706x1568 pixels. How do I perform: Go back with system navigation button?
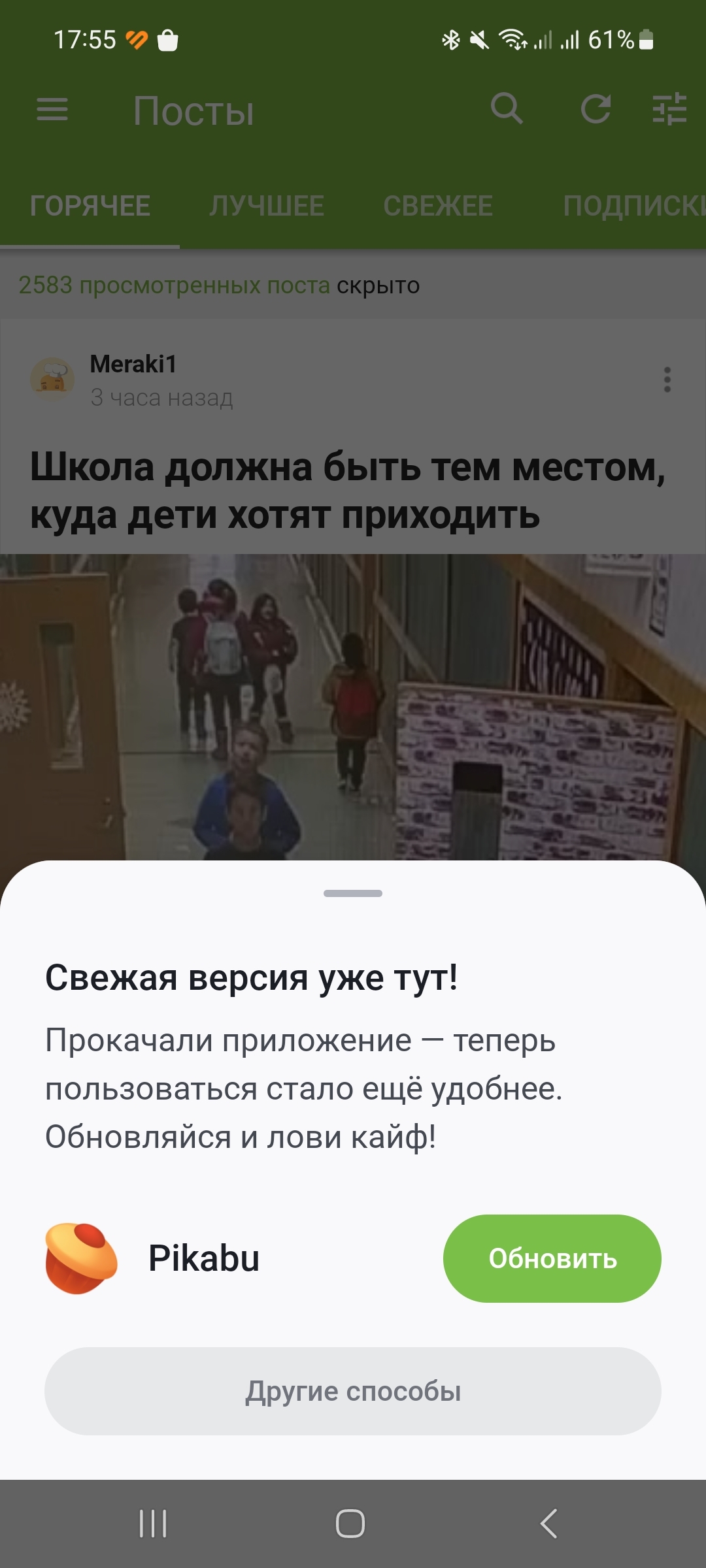point(548,1524)
